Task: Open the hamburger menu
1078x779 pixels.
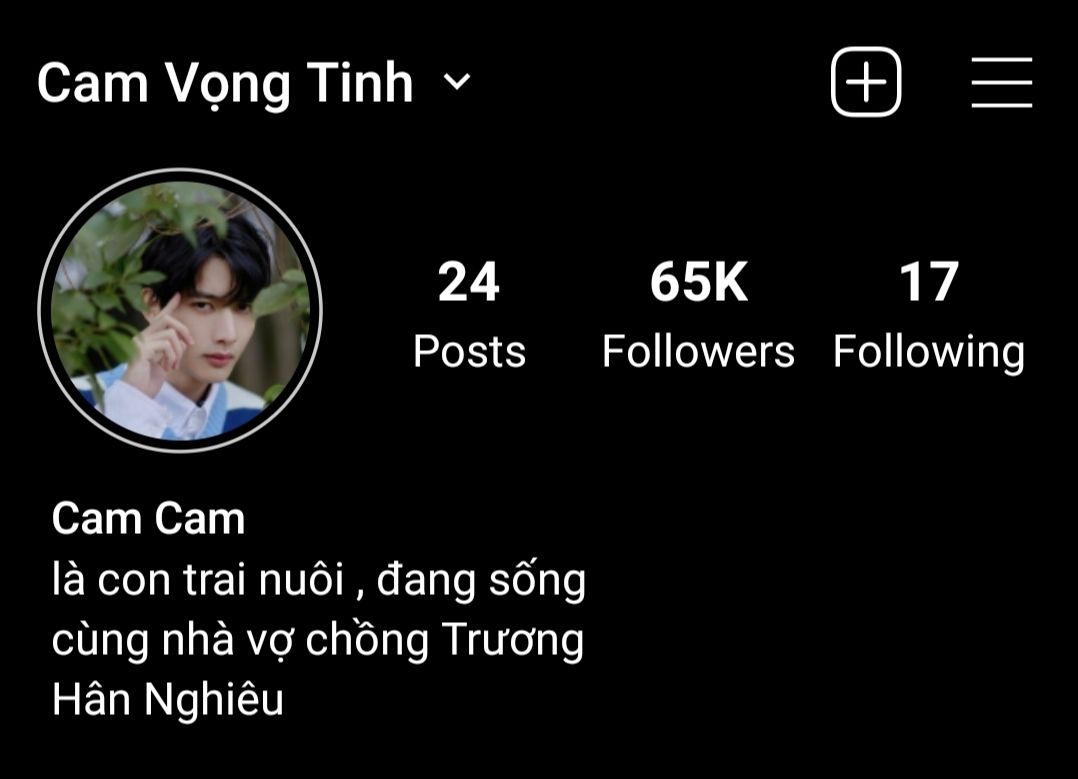Action: coord(1001,82)
